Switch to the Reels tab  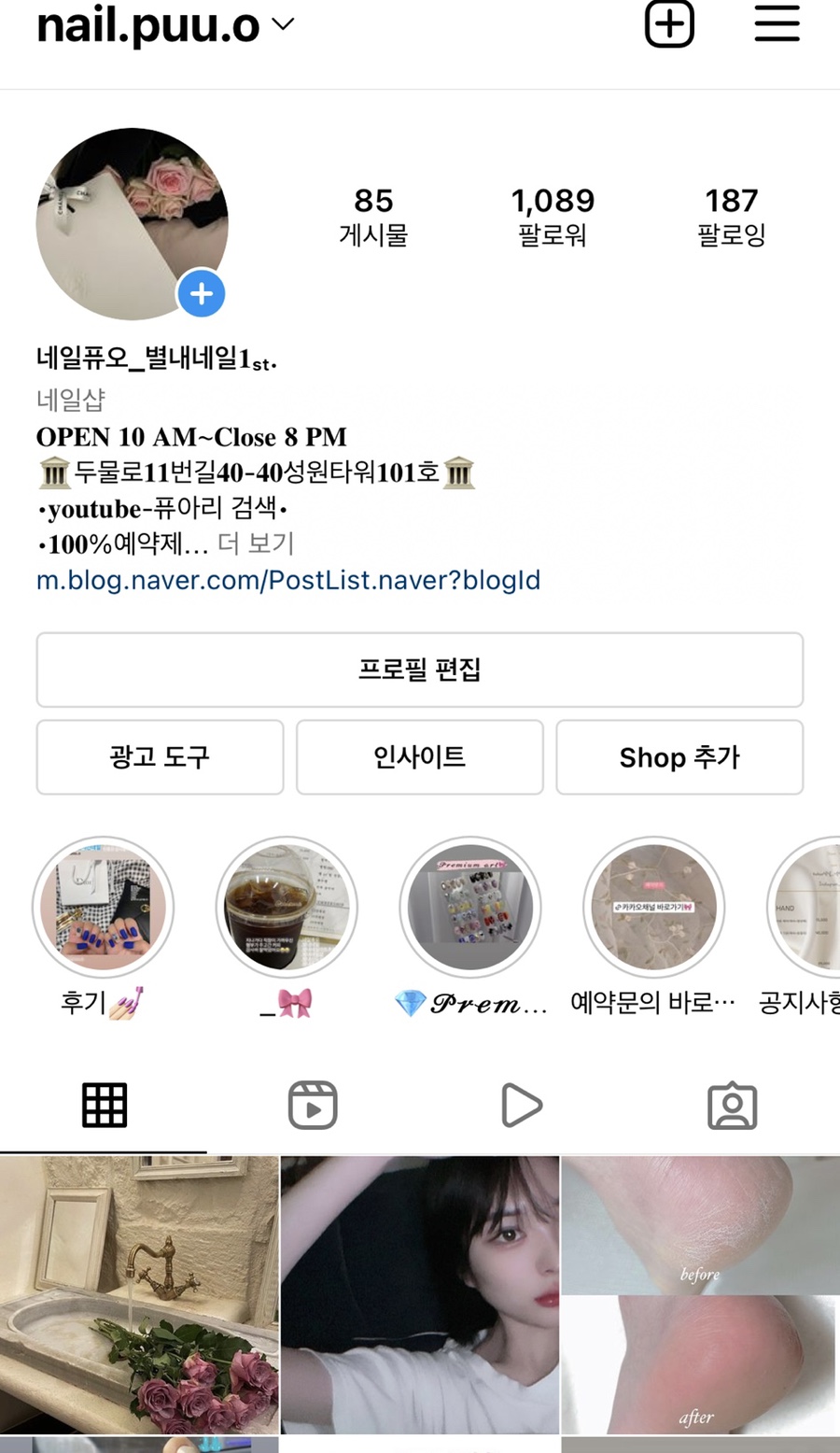pos(313,1106)
